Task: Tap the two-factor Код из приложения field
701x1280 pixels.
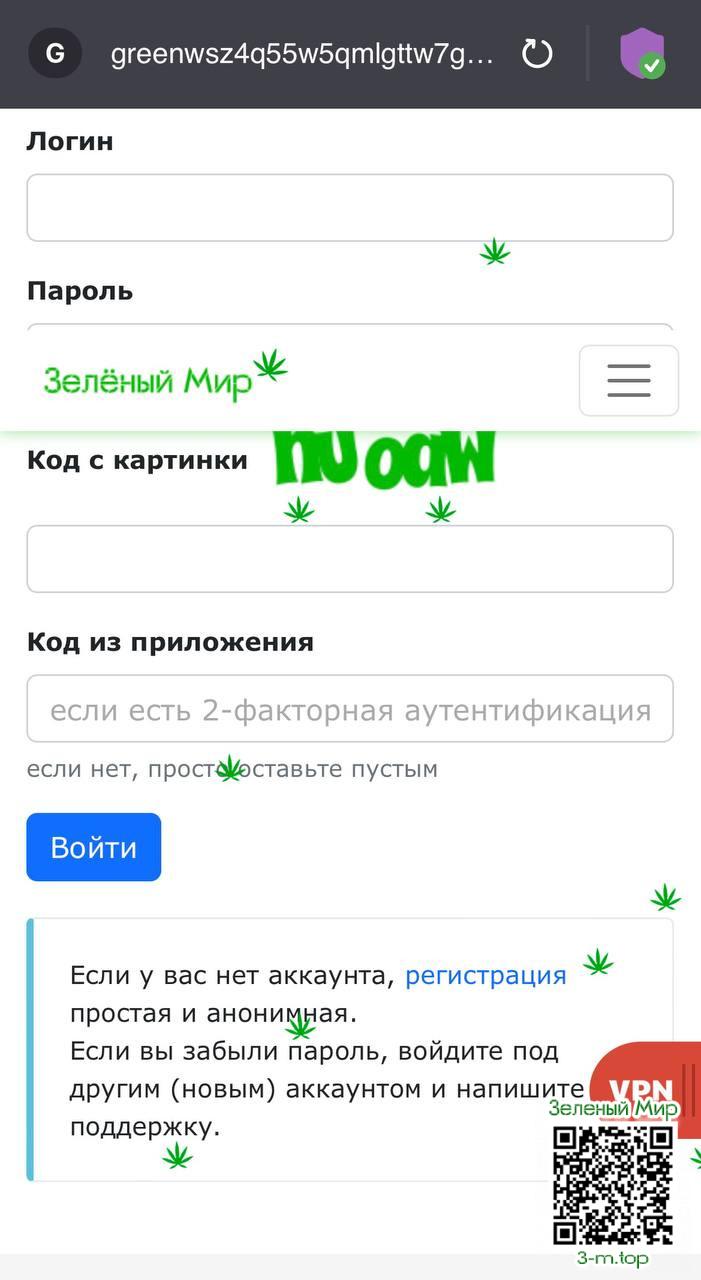Action: [349, 709]
